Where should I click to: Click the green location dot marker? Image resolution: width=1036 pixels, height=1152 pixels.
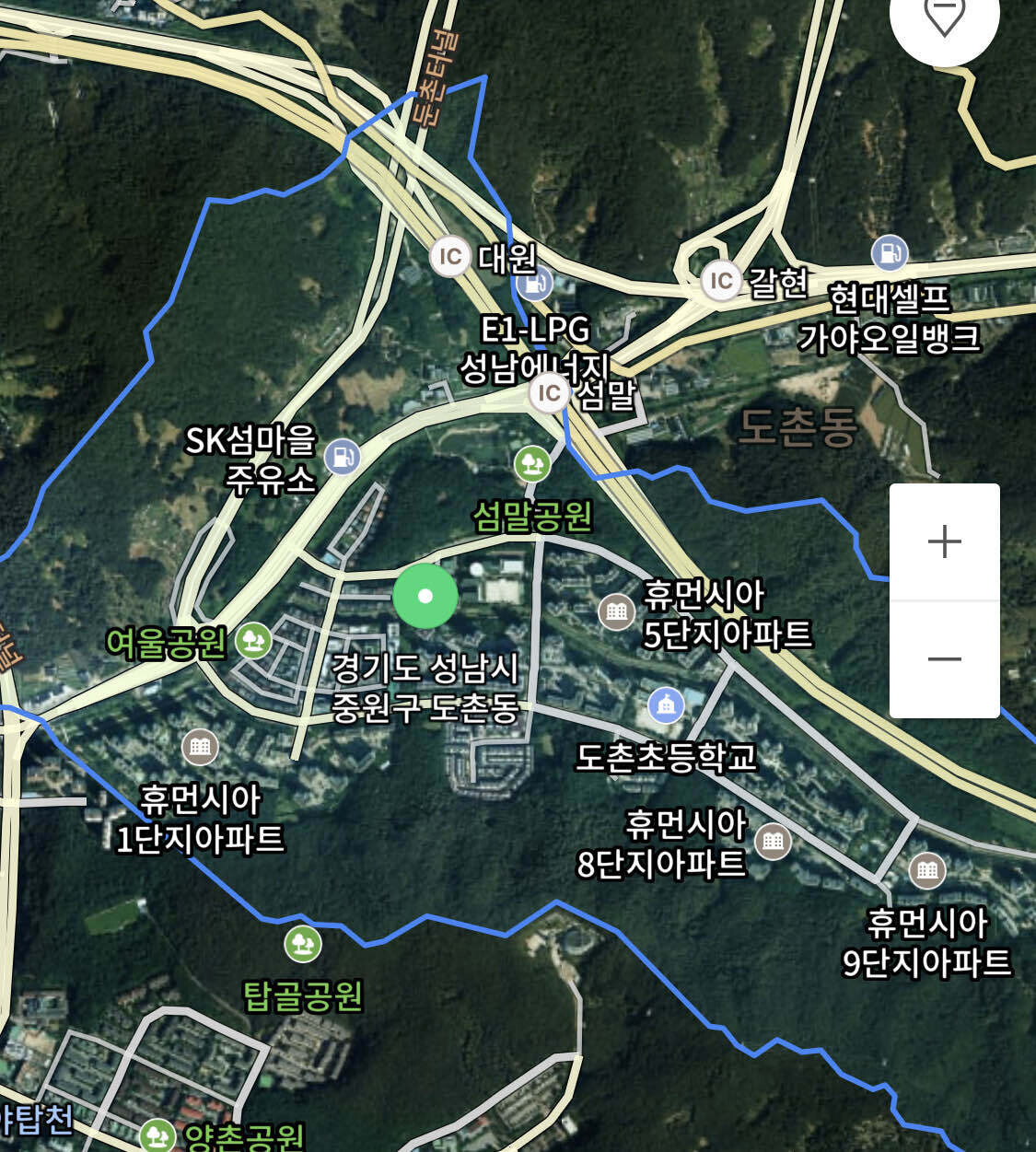point(425,595)
